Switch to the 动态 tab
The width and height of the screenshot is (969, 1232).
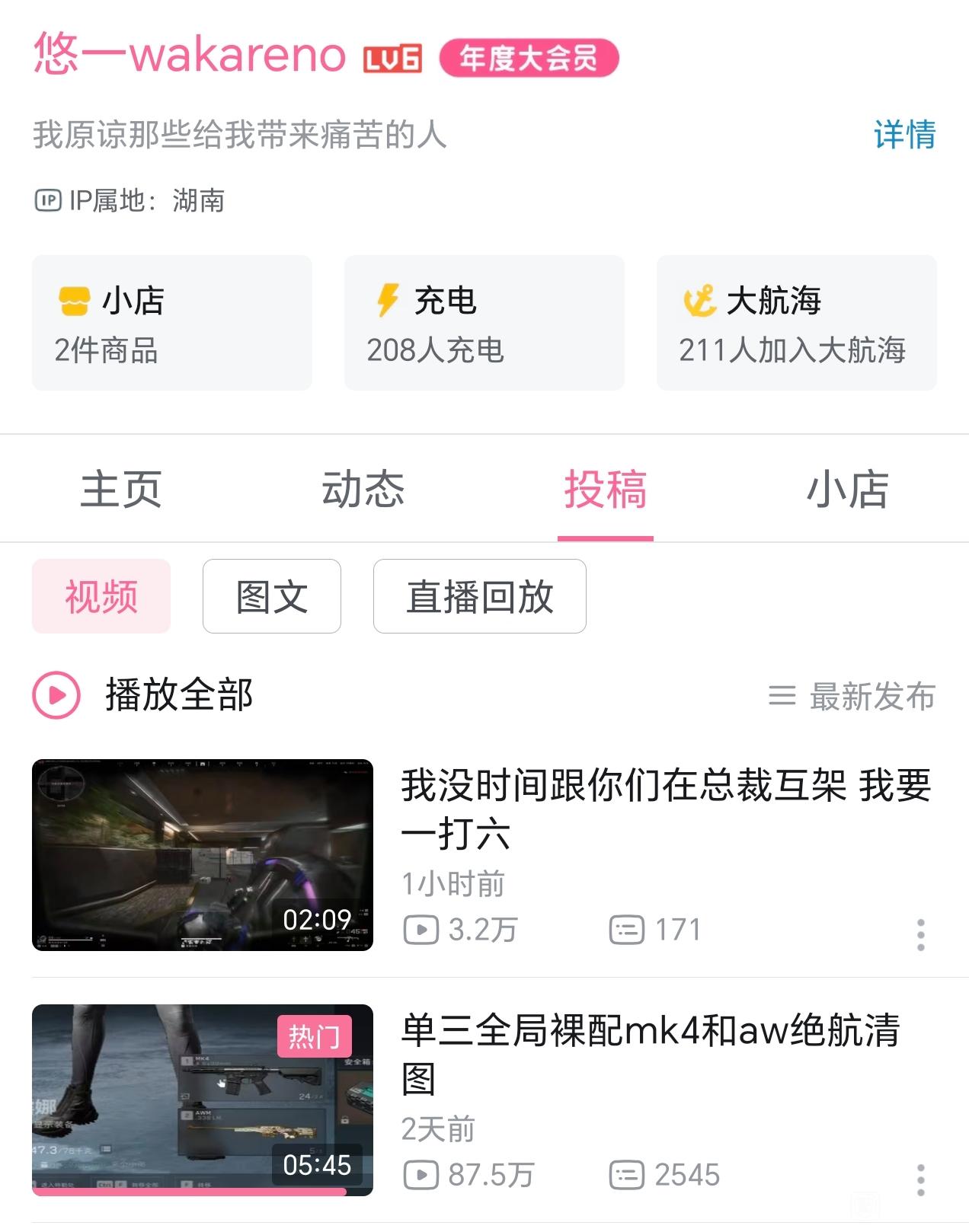pos(363,489)
